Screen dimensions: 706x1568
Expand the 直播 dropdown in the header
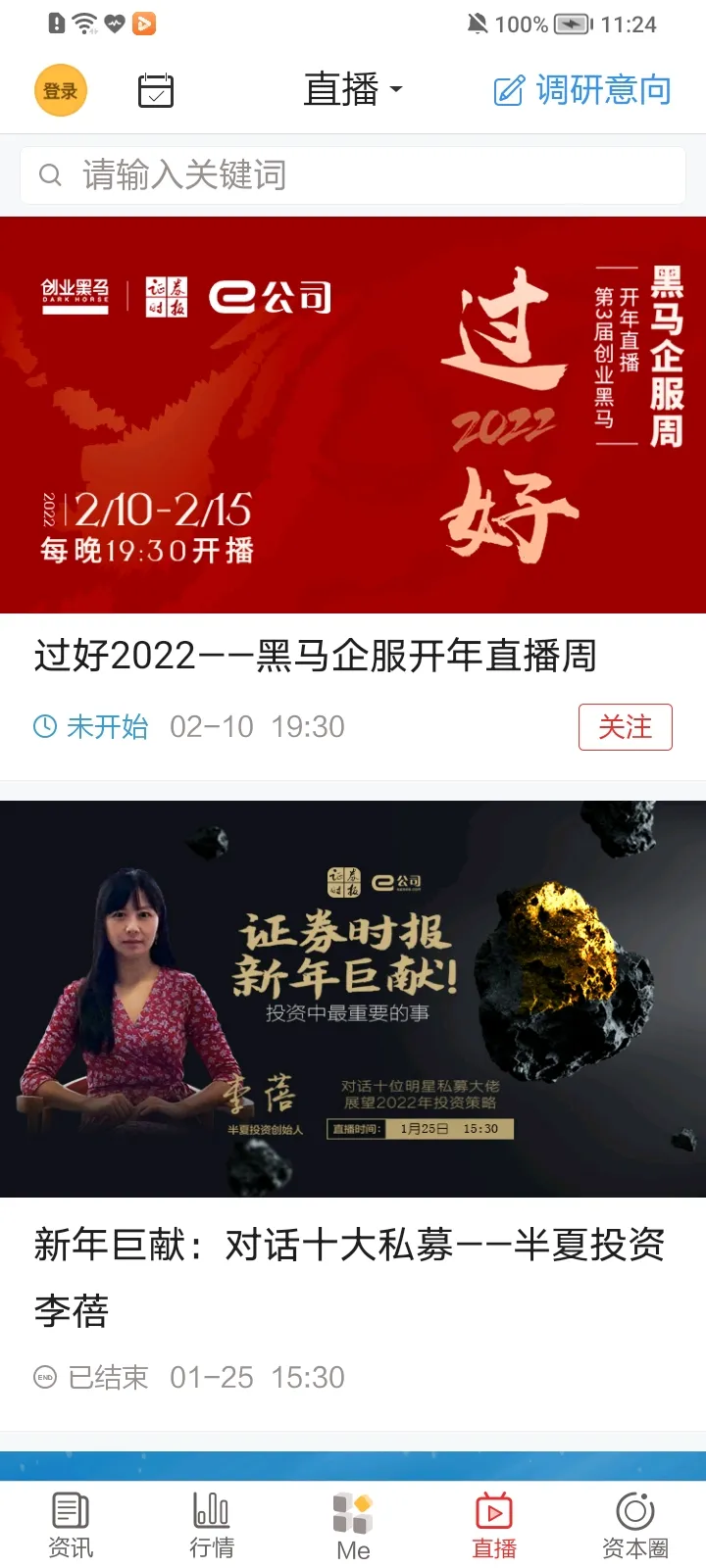(353, 90)
